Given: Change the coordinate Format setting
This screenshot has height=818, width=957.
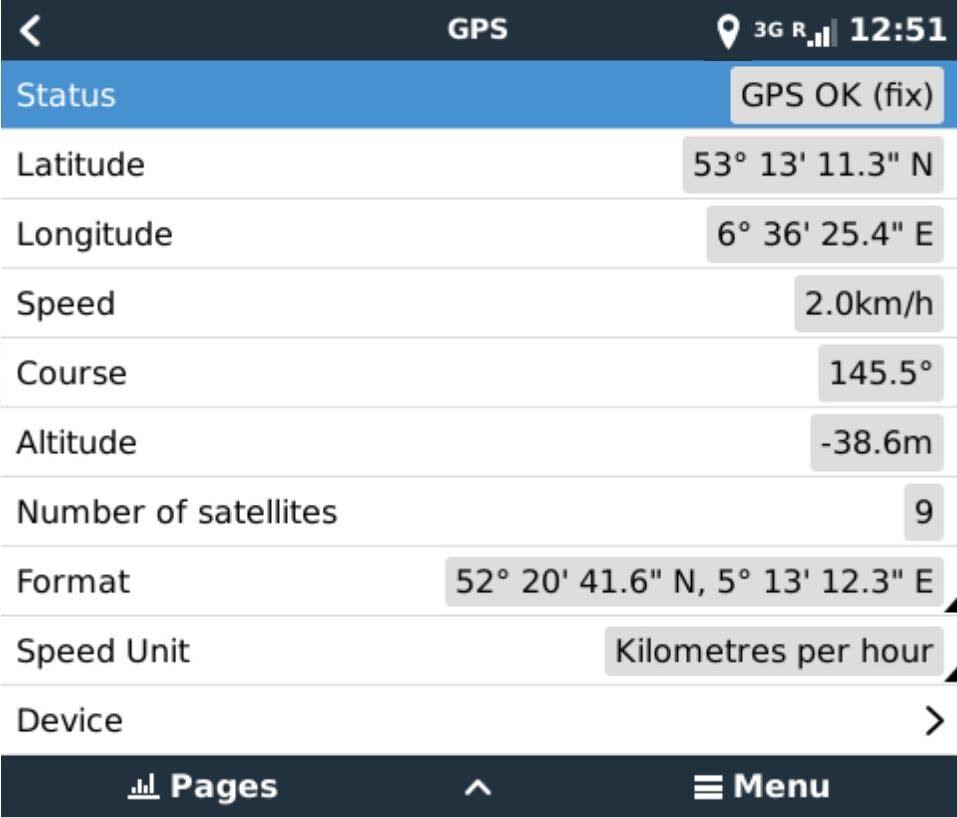Looking at the screenshot, I should [693, 582].
